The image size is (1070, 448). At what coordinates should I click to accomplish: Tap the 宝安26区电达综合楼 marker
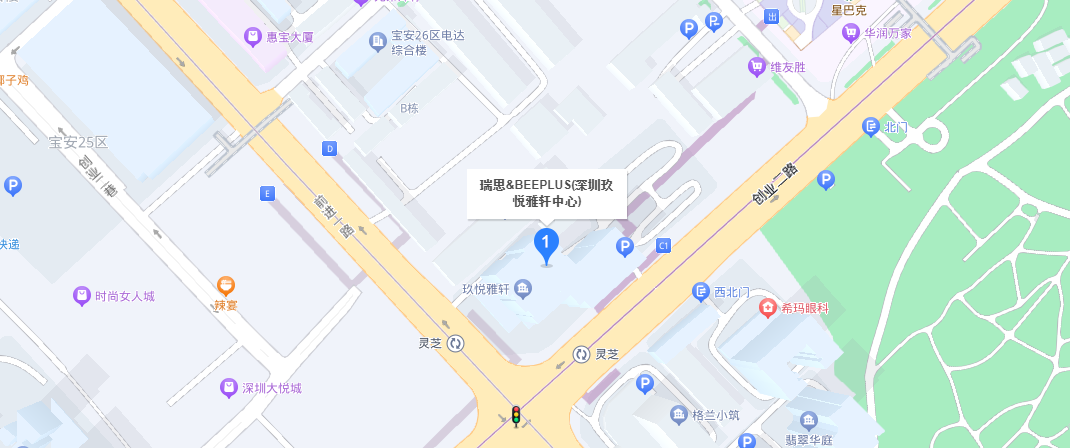(378, 41)
